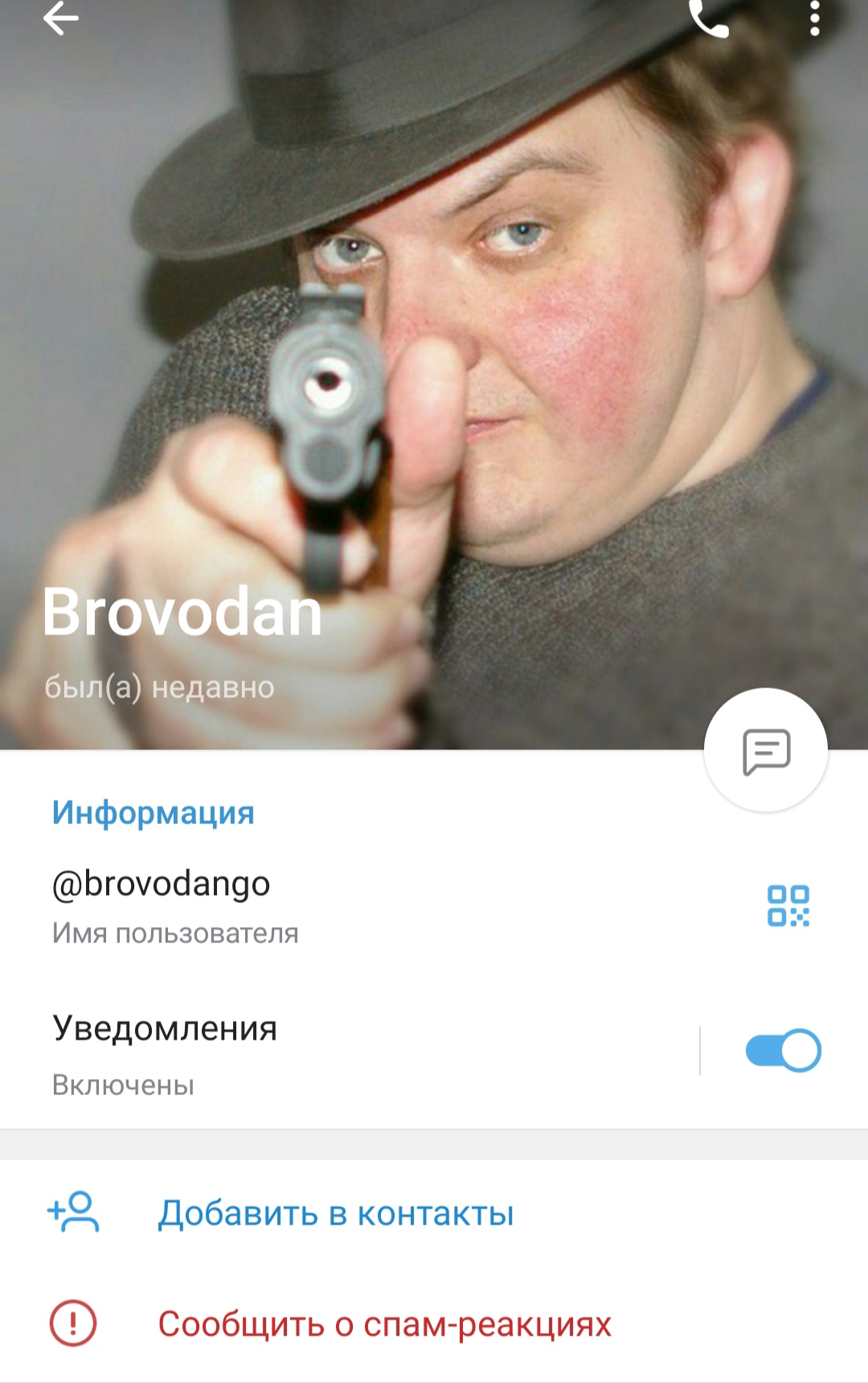
Task: Start a voice call with Brovodan
Action: pyautogui.click(x=709, y=18)
